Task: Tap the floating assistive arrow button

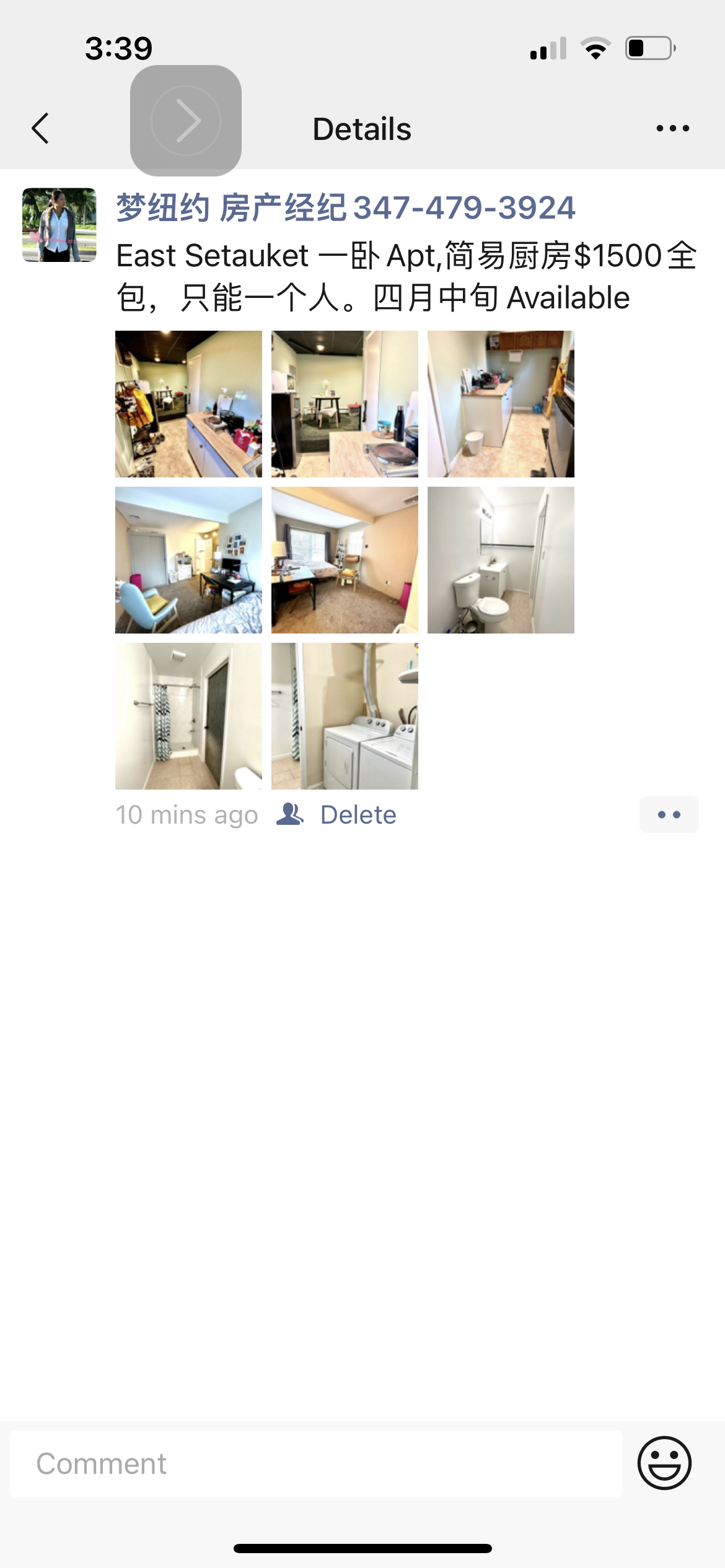Action: (x=186, y=121)
